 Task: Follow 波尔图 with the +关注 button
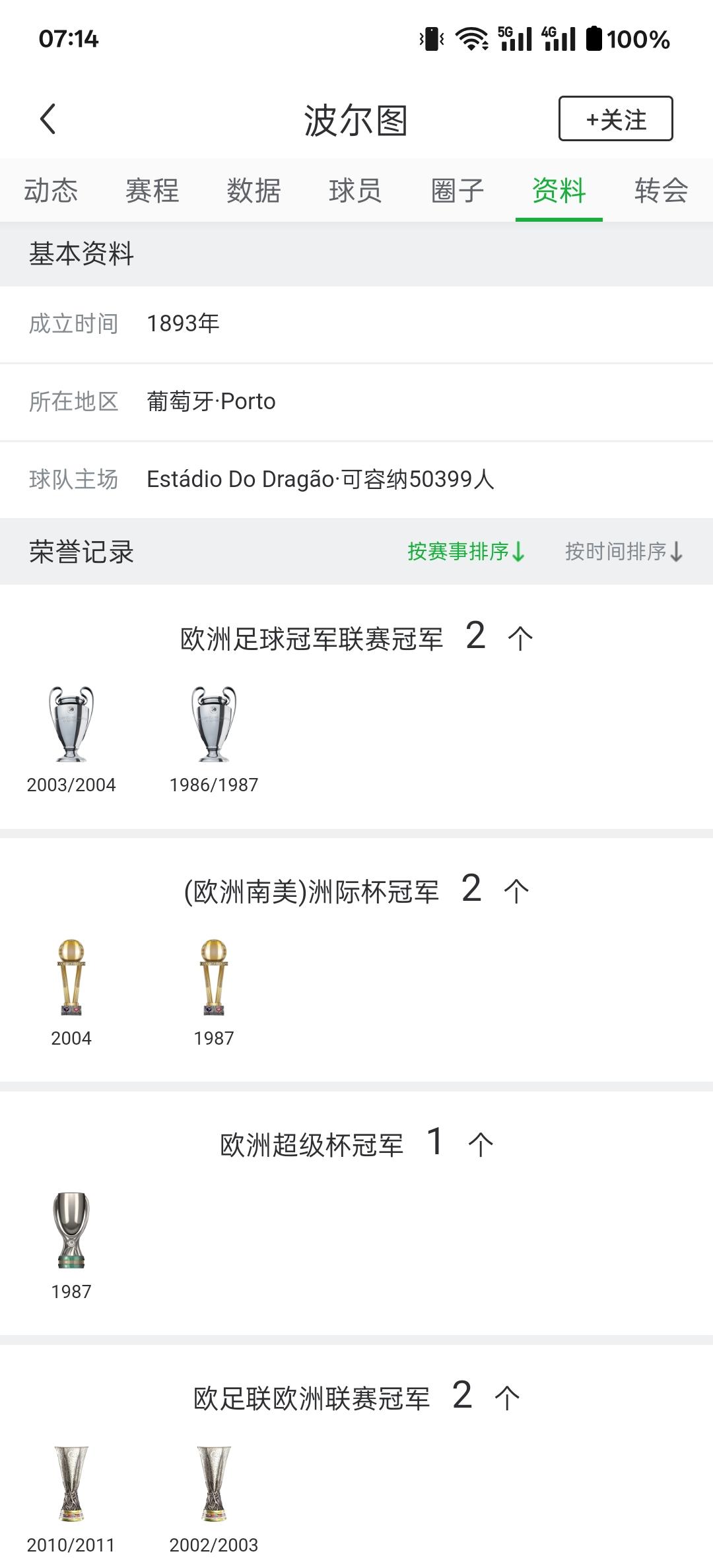615,119
